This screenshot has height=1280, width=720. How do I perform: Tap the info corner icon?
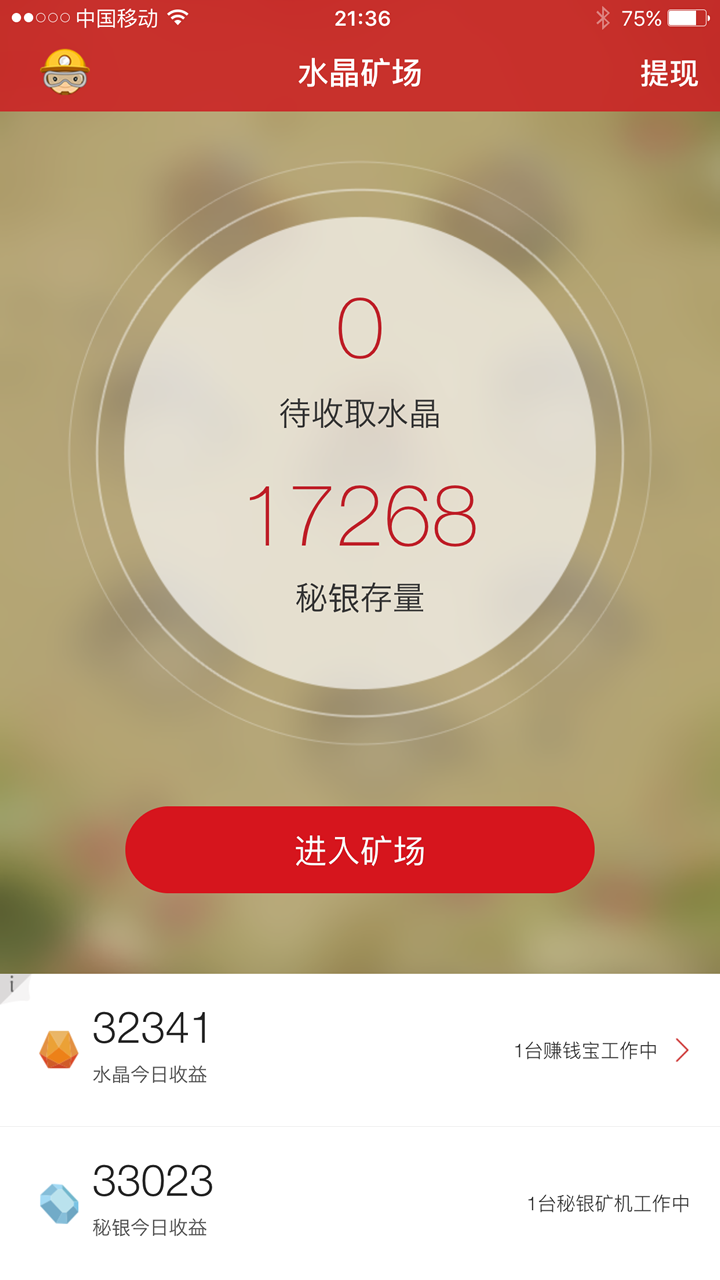point(12,986)
